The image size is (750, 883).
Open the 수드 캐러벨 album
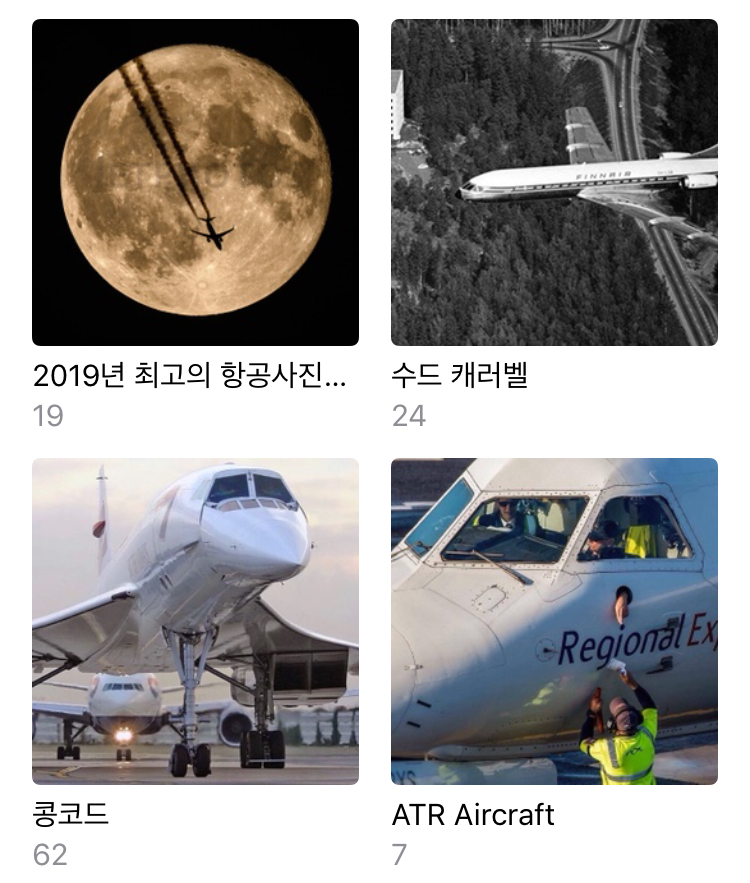[x=554, y=183]
